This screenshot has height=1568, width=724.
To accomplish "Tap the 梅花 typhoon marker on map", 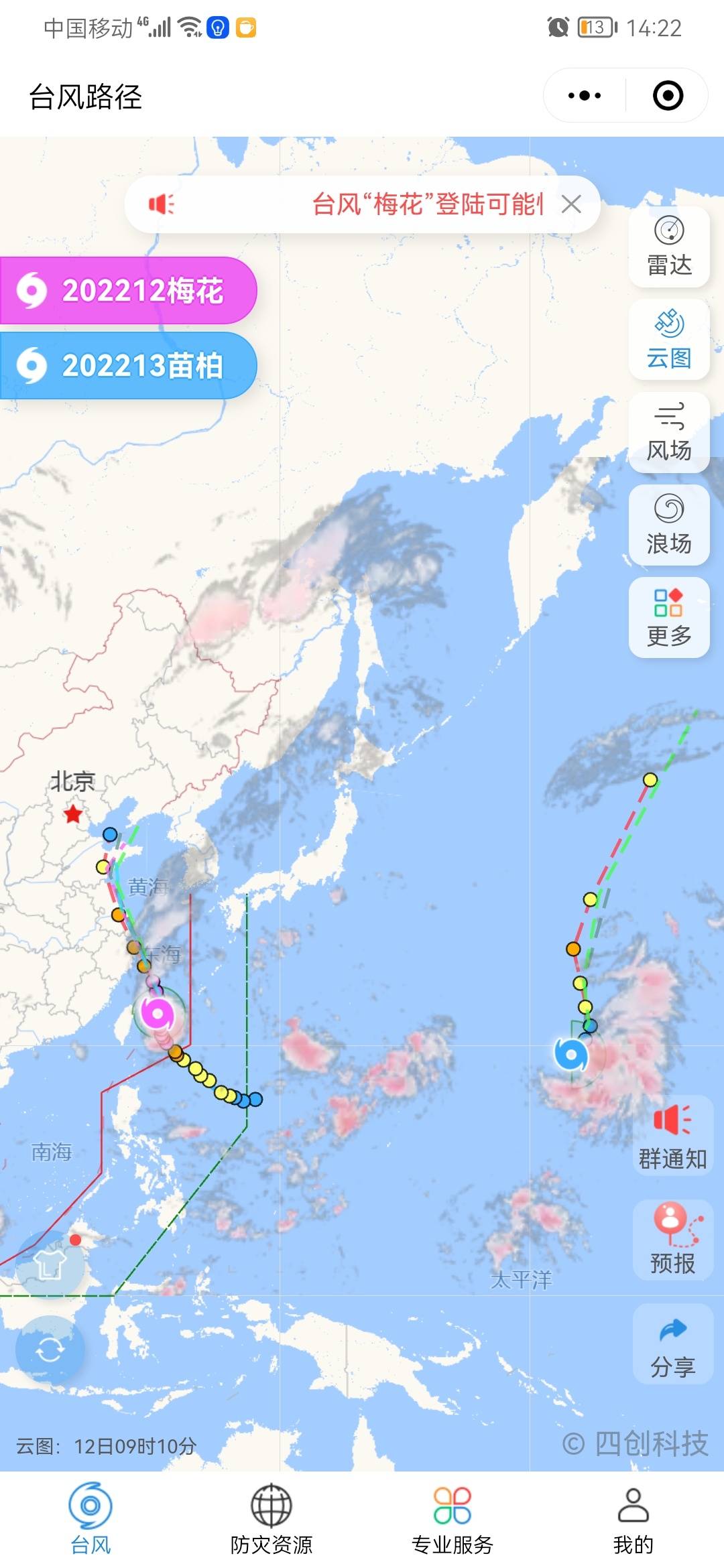I will [x=159, y=1014].
